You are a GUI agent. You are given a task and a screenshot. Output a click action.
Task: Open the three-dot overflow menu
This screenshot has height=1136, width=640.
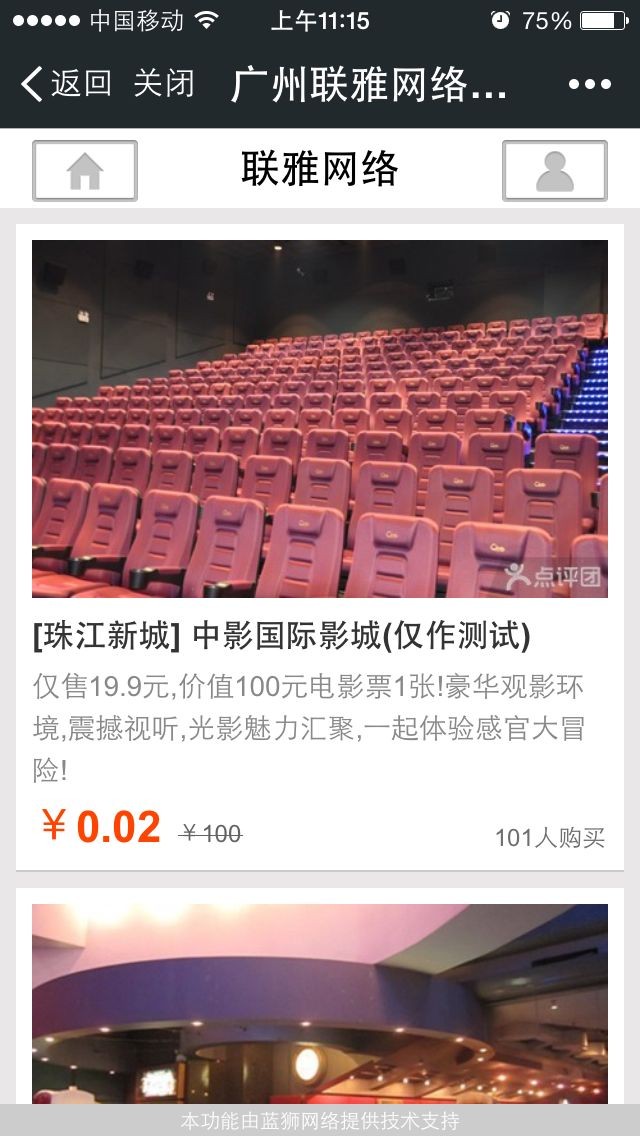589,85
